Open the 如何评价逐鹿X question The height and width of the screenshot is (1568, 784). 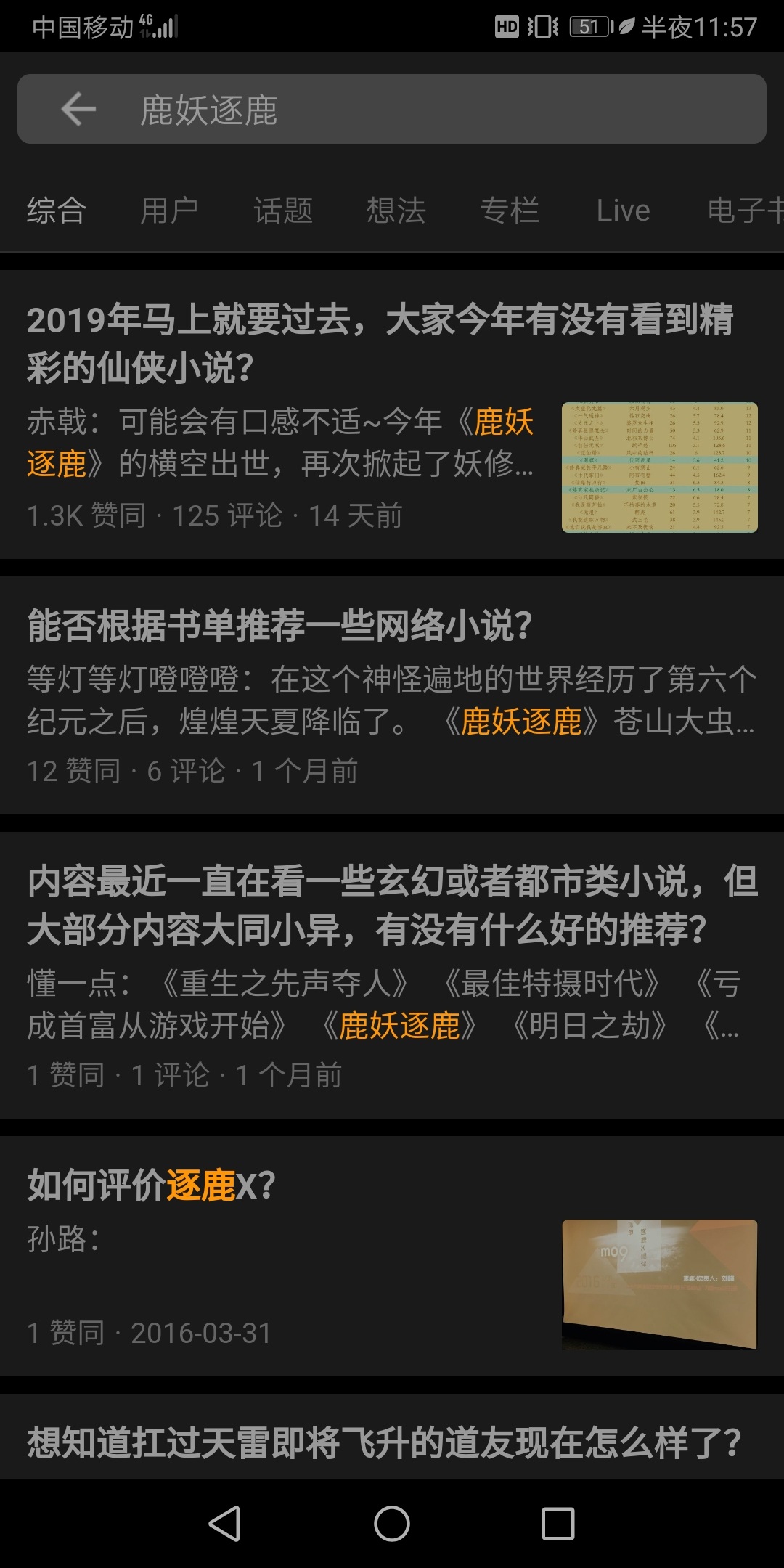[x=152, y=1185]
